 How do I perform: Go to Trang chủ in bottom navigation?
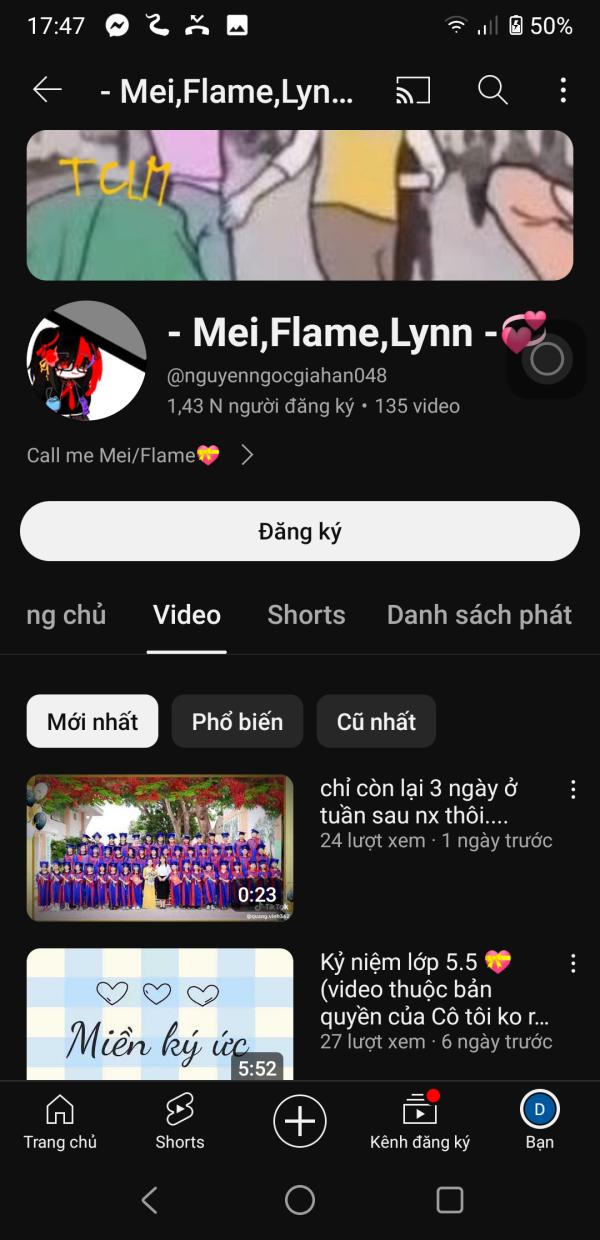click(x=60, y=1122)
